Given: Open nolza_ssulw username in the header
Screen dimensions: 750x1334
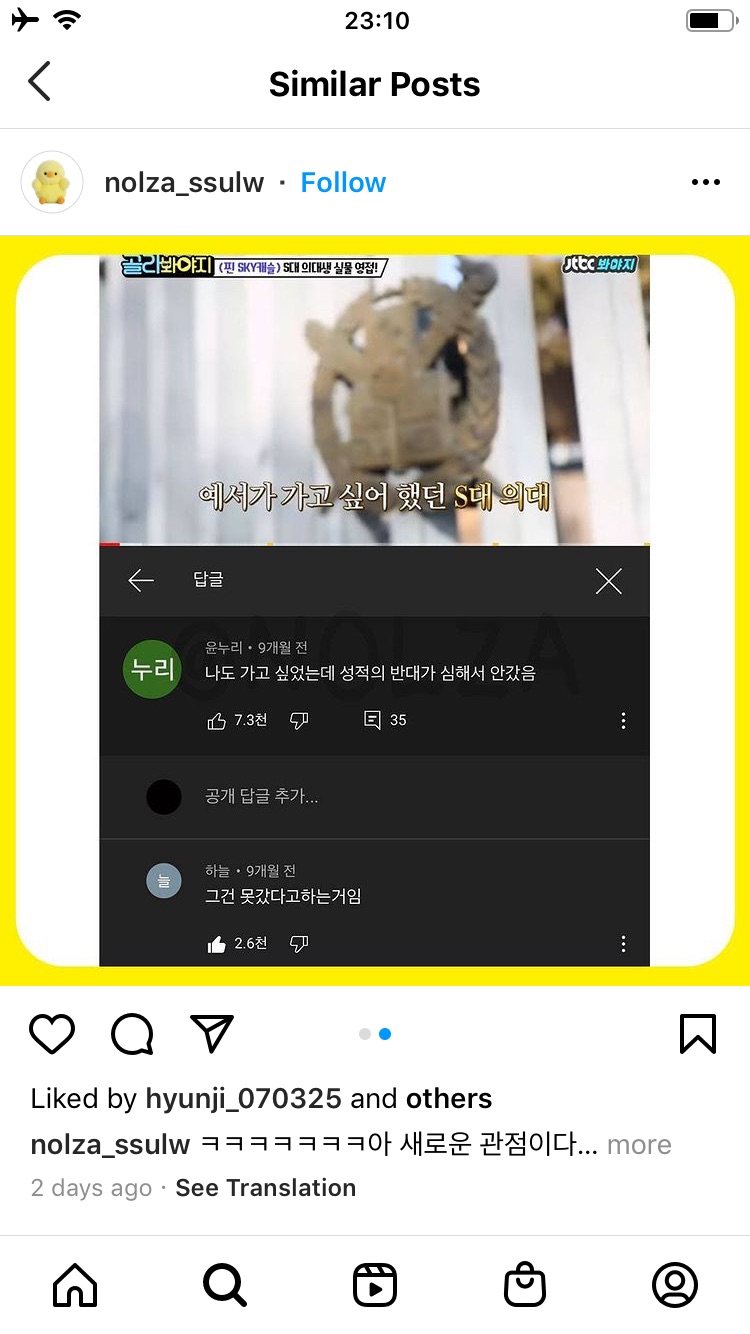Looking at the screenshot, I should [184, 183].
